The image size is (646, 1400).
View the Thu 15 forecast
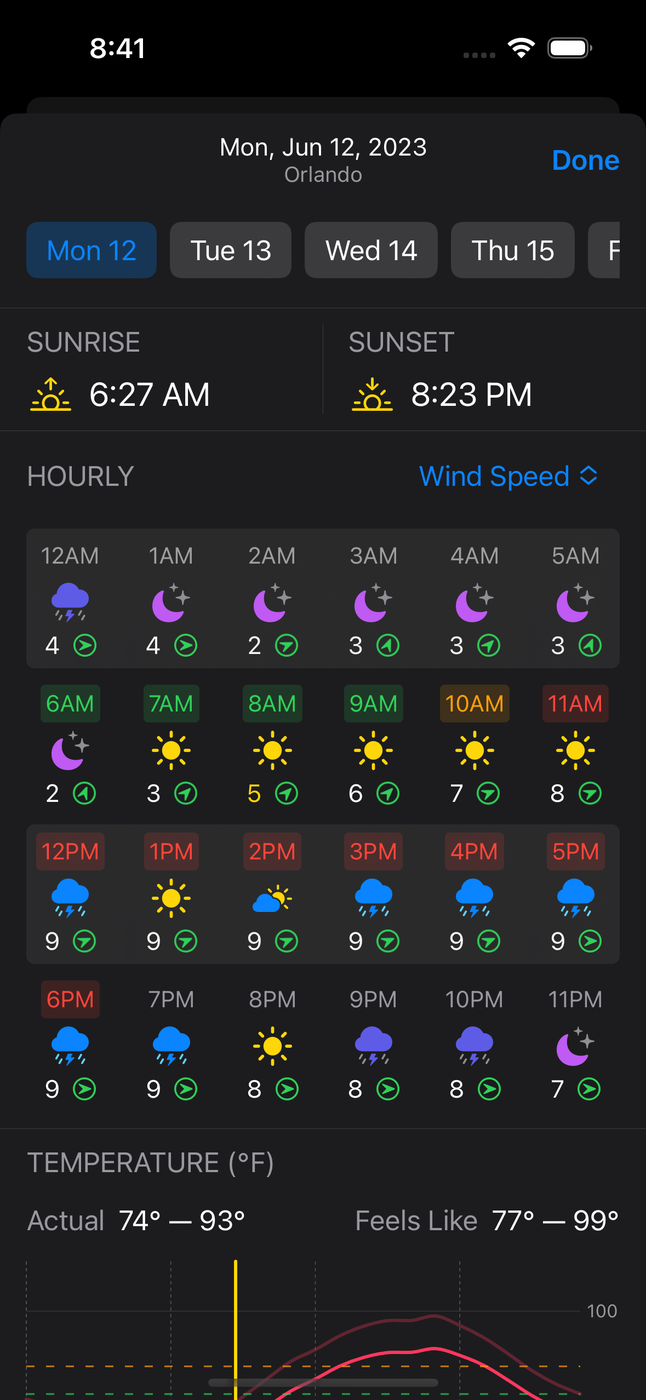pyautogui.click(x=513, y=250)
